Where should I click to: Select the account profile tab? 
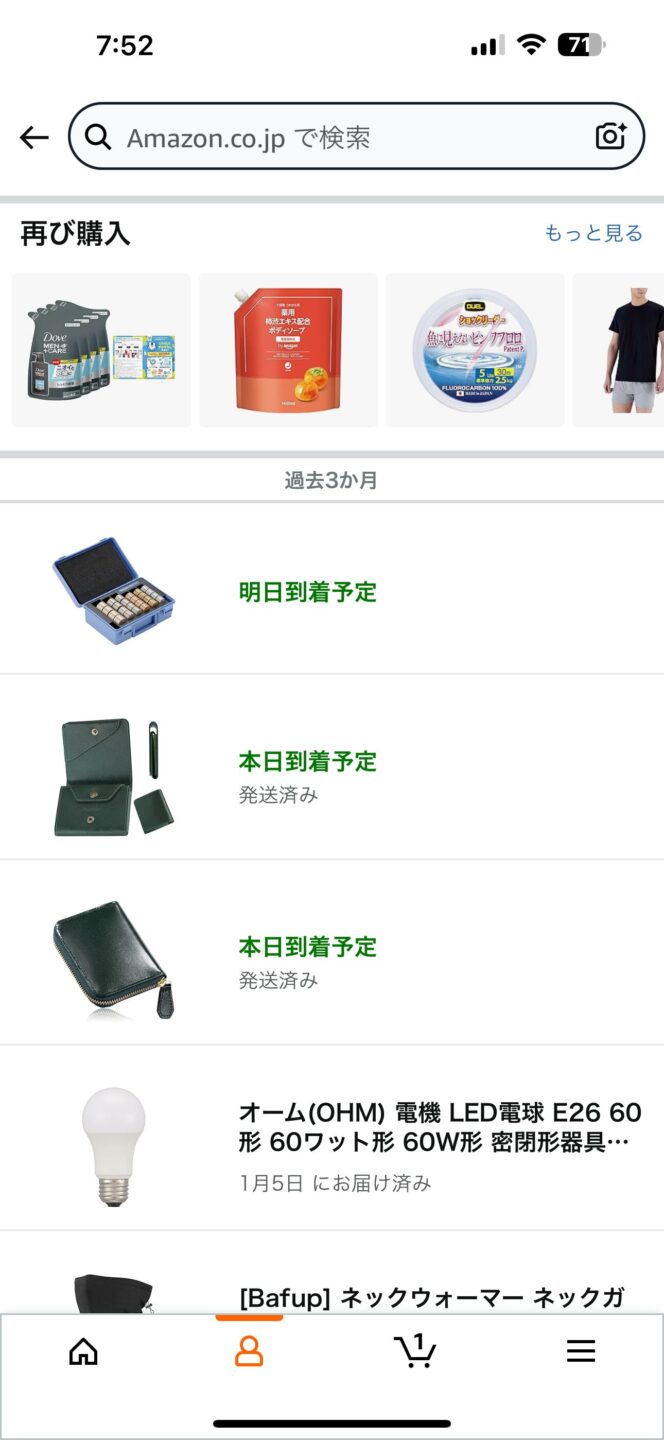pyautogui.click(x=249, y=1352)
